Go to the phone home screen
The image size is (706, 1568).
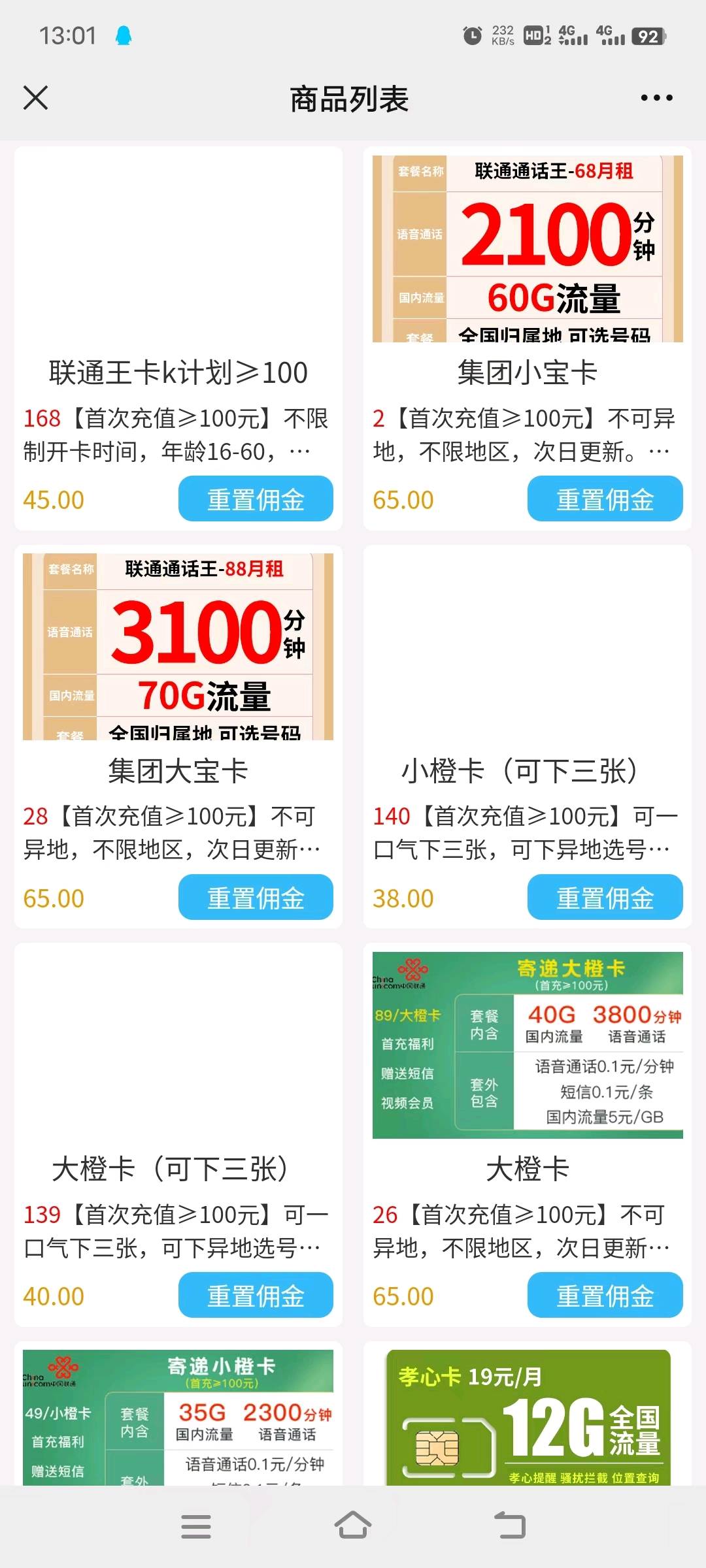353,1526
